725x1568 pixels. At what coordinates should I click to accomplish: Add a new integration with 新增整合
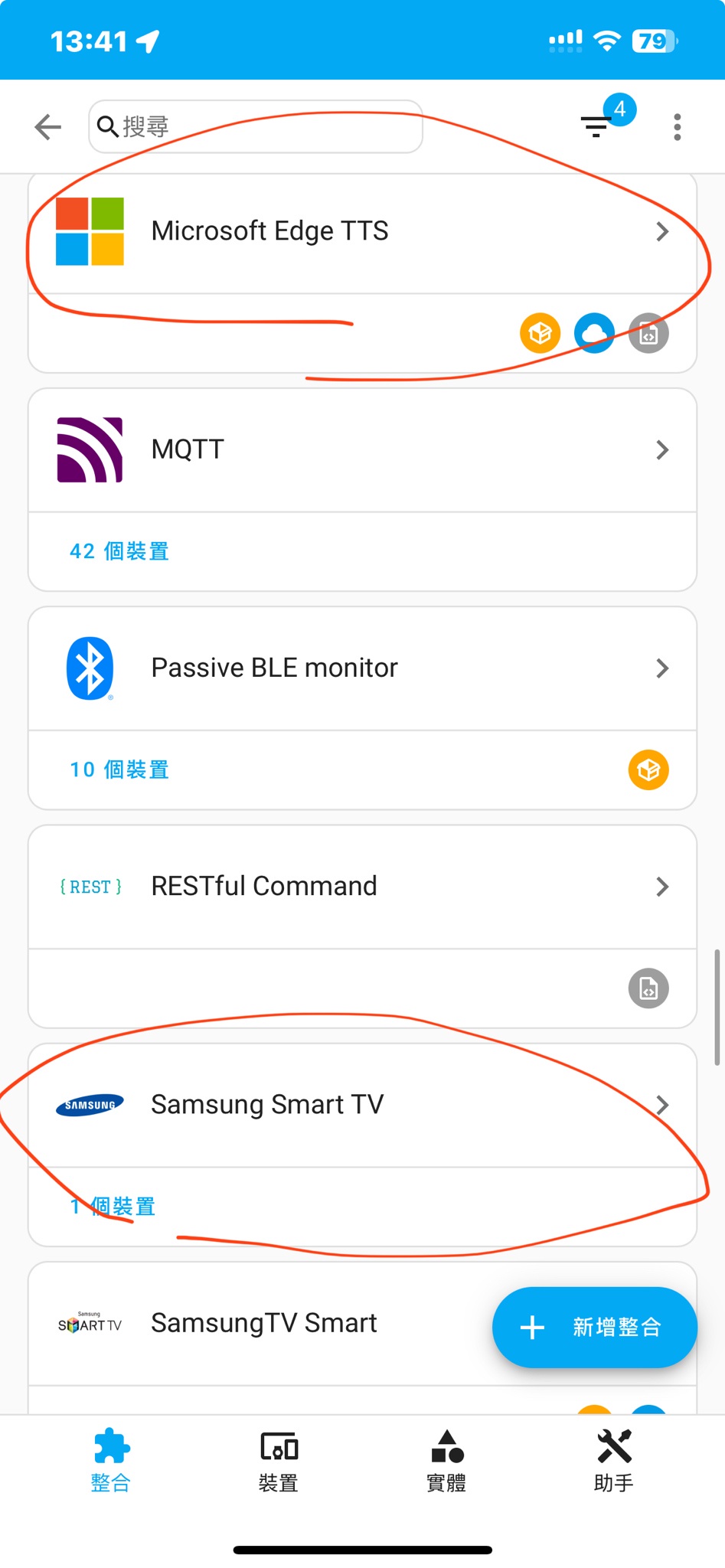[594, 1327]
